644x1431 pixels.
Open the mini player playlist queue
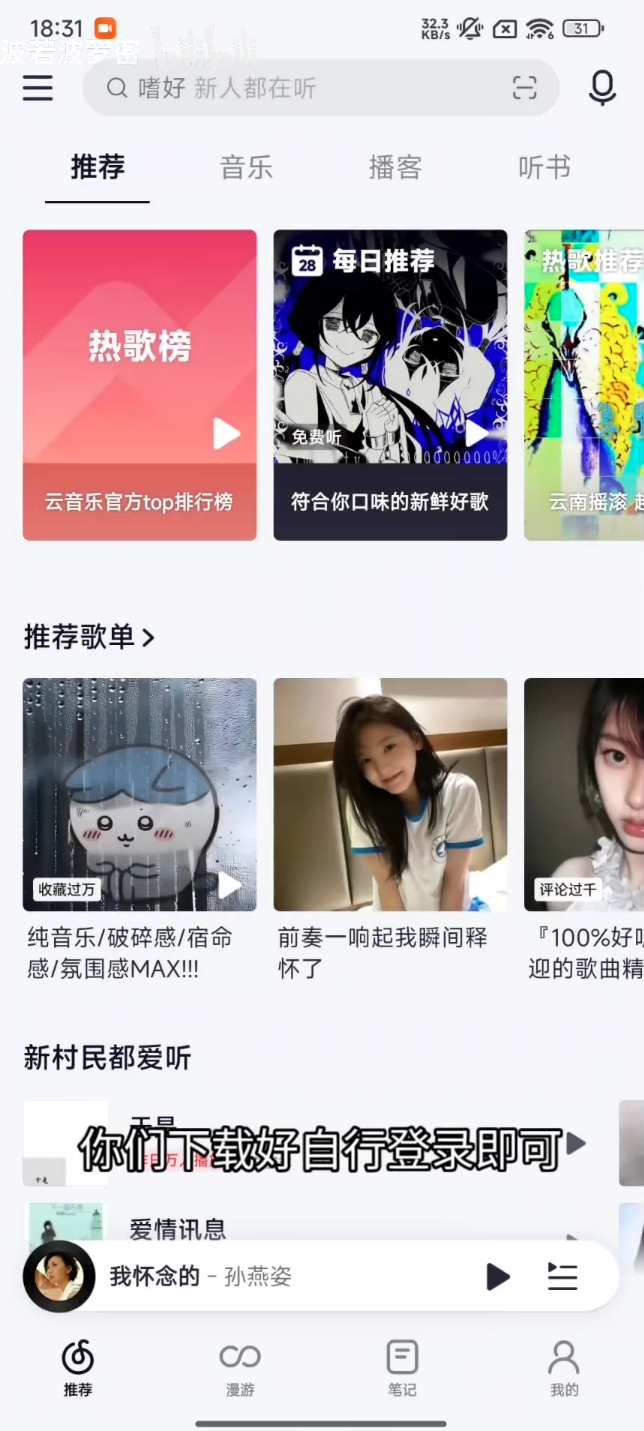pos(563,1276)
